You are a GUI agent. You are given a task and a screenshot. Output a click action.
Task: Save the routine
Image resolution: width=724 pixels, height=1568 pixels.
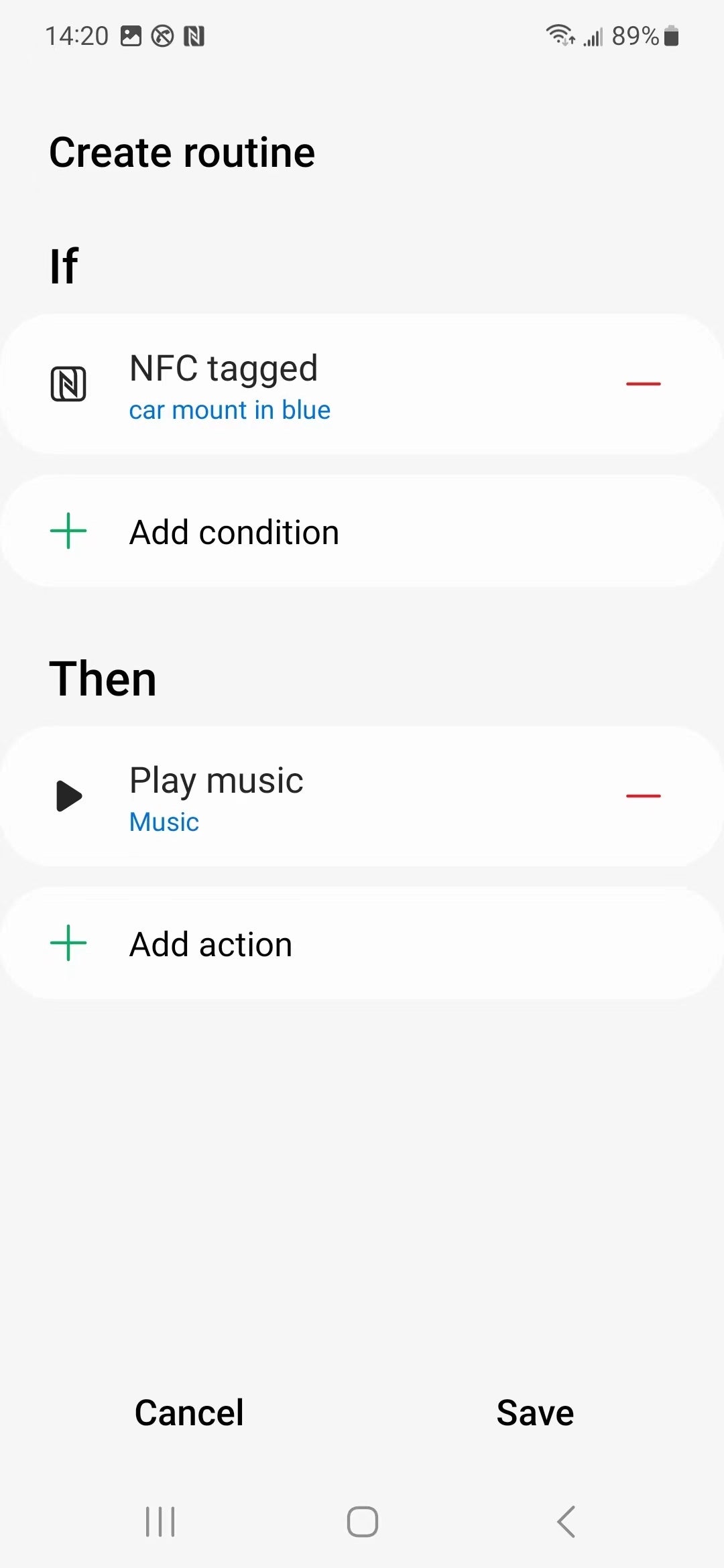[x=535, y=1413]
